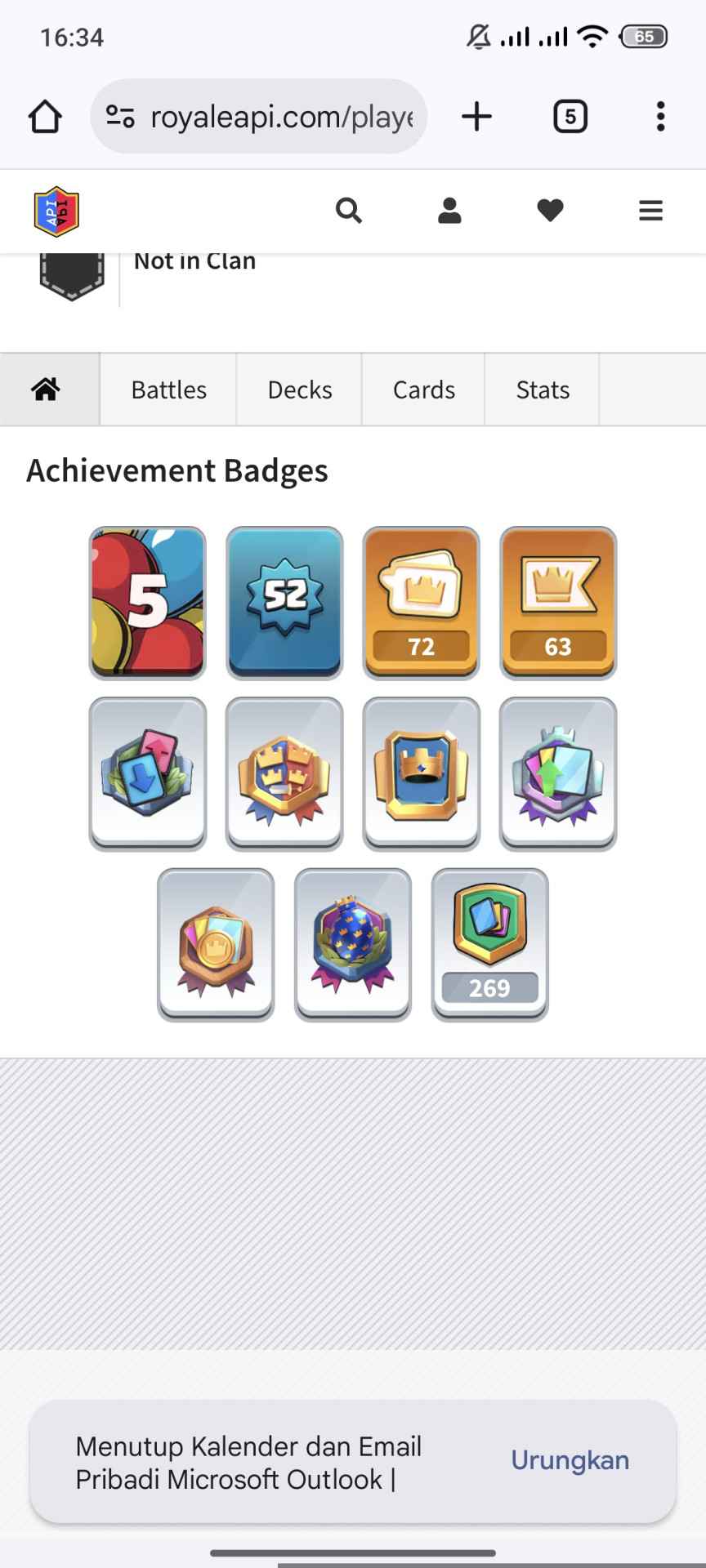Go to the browser home page

click(45, 117)
